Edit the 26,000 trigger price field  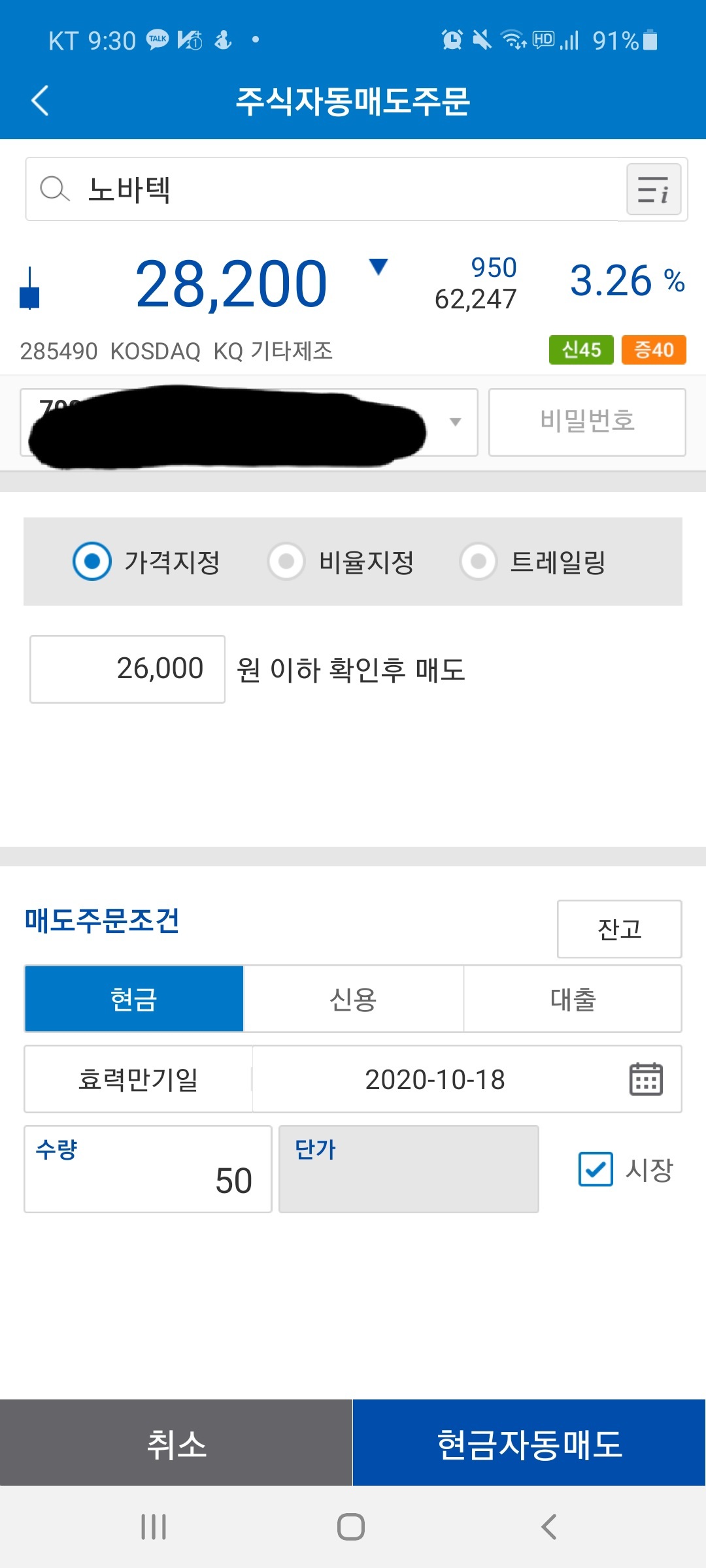127,669
